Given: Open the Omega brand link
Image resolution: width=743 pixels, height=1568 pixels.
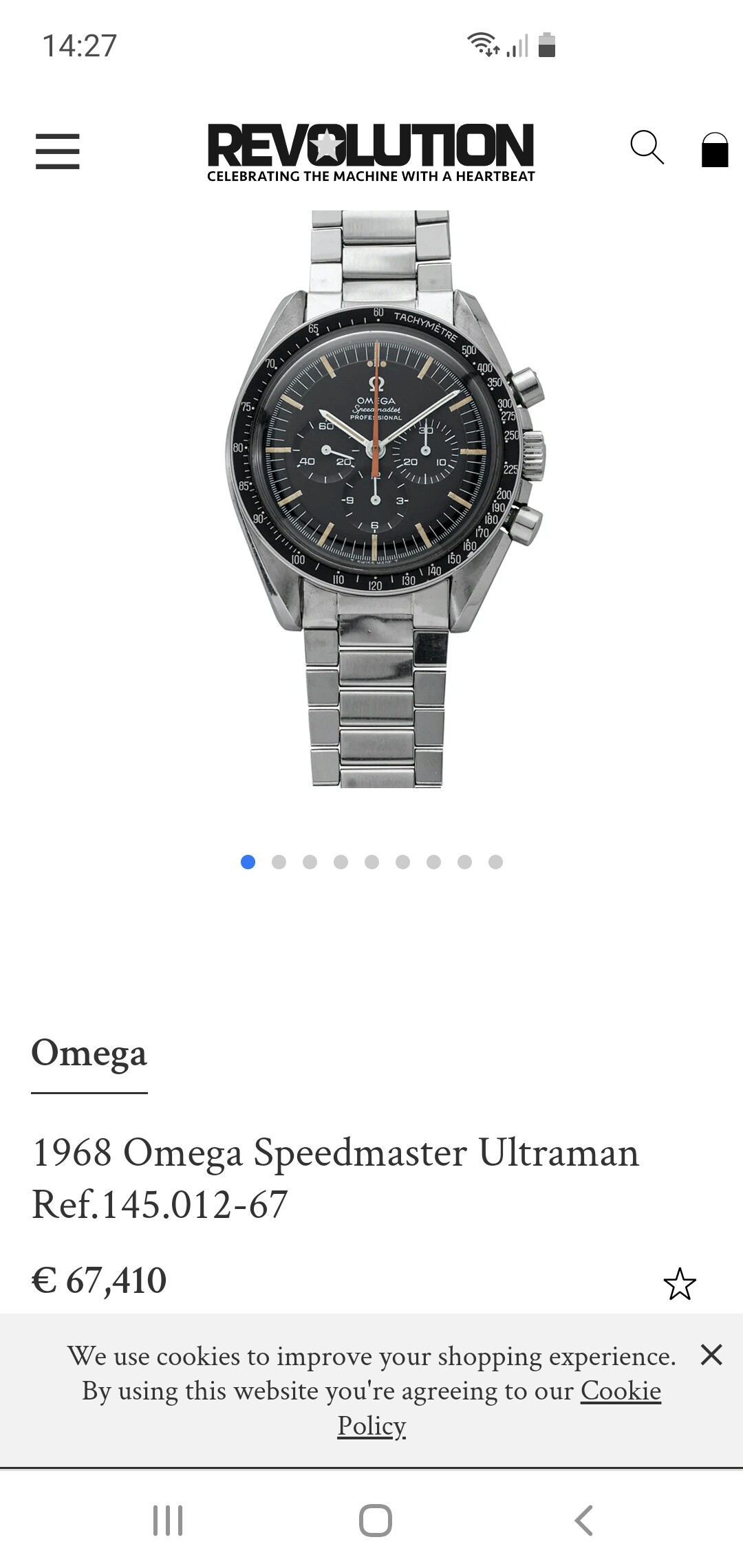Looking at the screenshot, I should point(89,1053).
